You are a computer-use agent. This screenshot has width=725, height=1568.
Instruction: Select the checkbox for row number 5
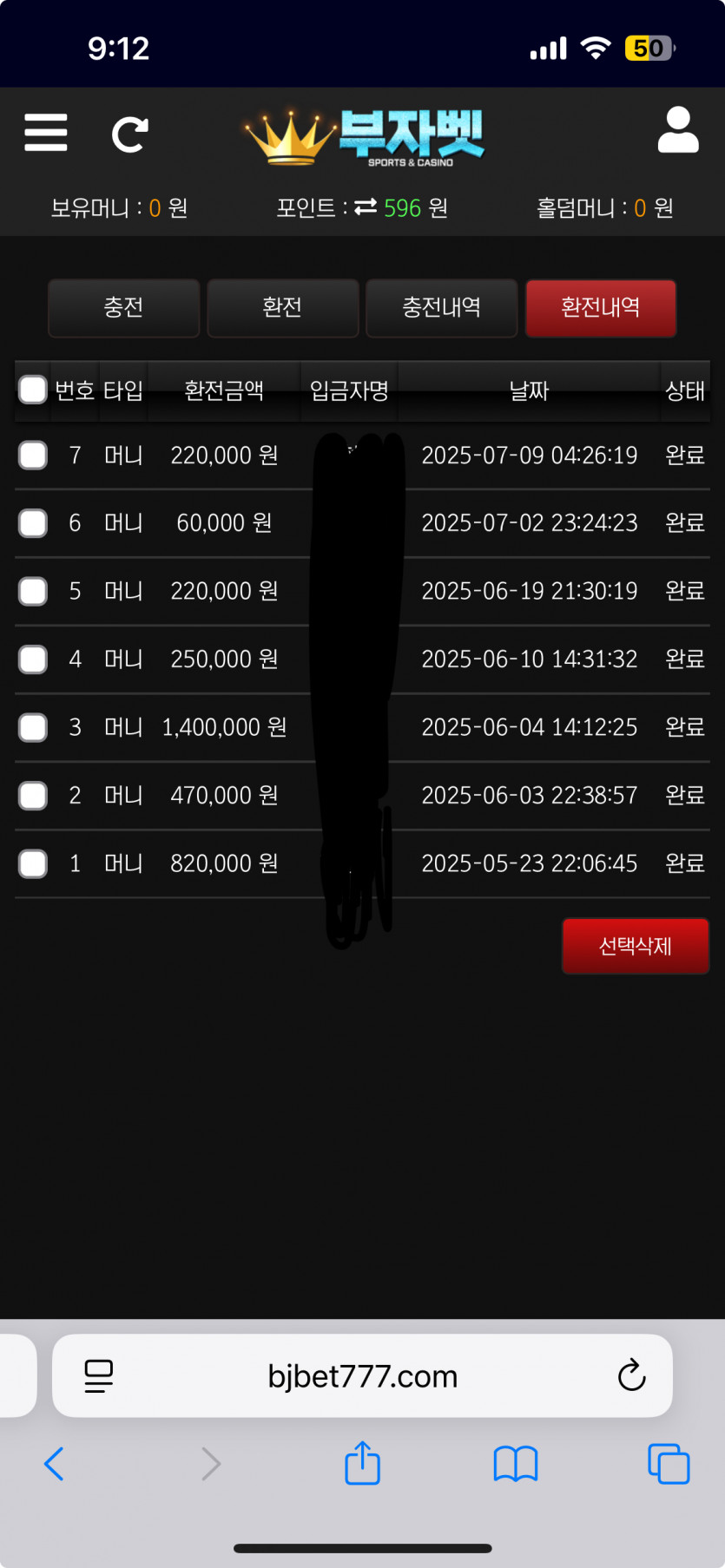pos(33,591)
